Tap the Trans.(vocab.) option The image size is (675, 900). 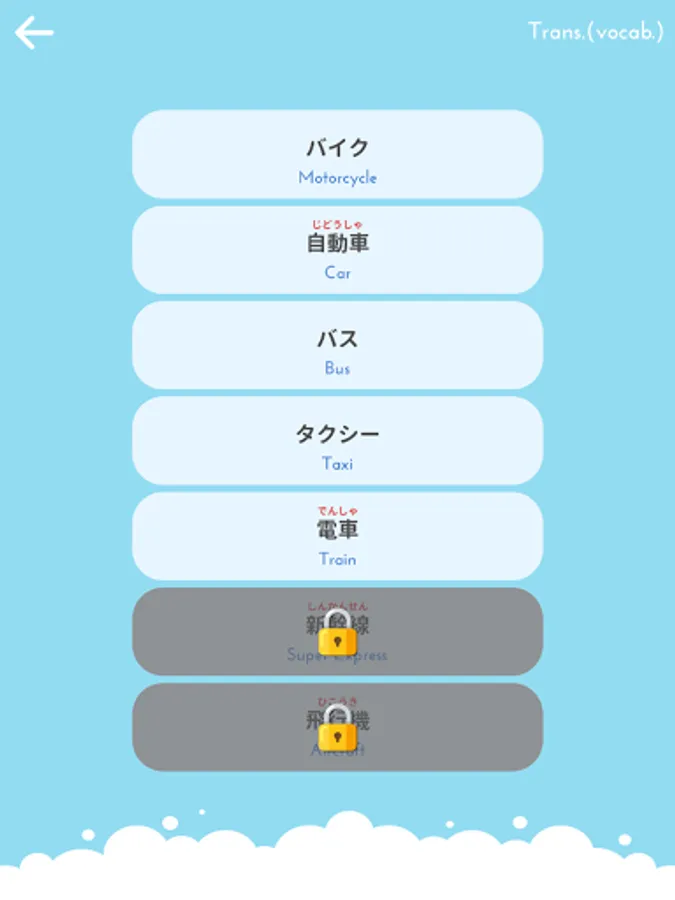[x=595, y=32]
